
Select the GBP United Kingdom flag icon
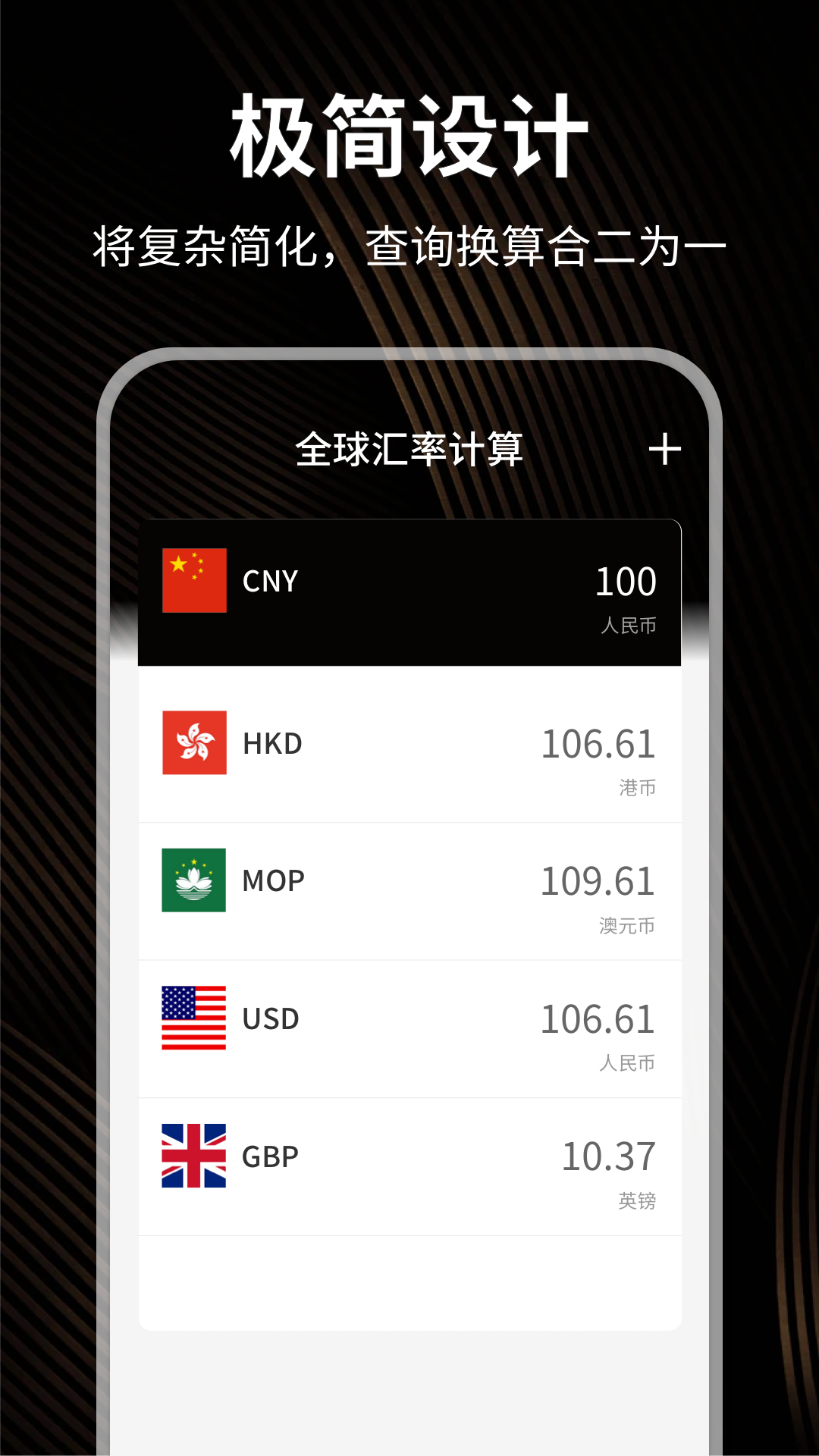[194, 1156]
